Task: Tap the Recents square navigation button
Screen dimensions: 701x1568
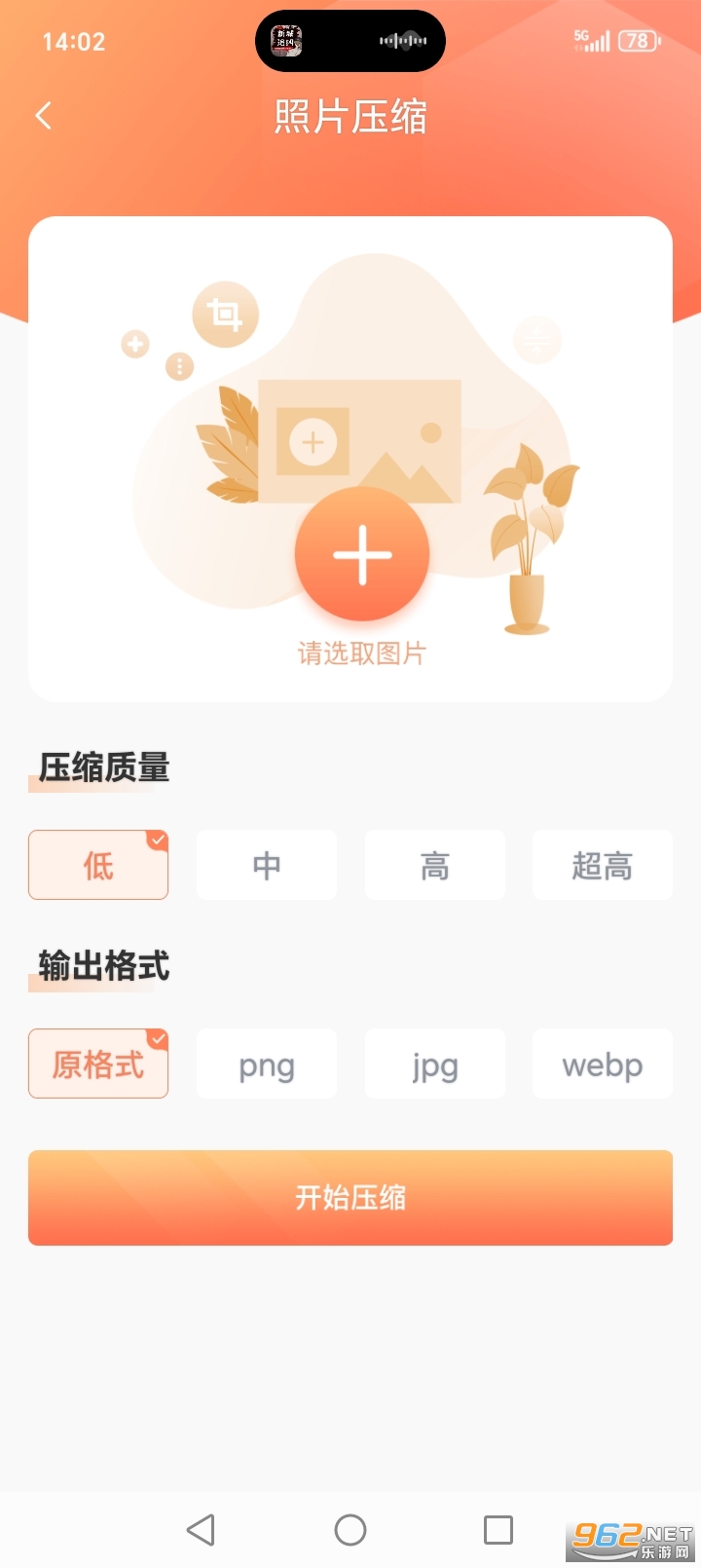Action: (x=498, y=1530)
